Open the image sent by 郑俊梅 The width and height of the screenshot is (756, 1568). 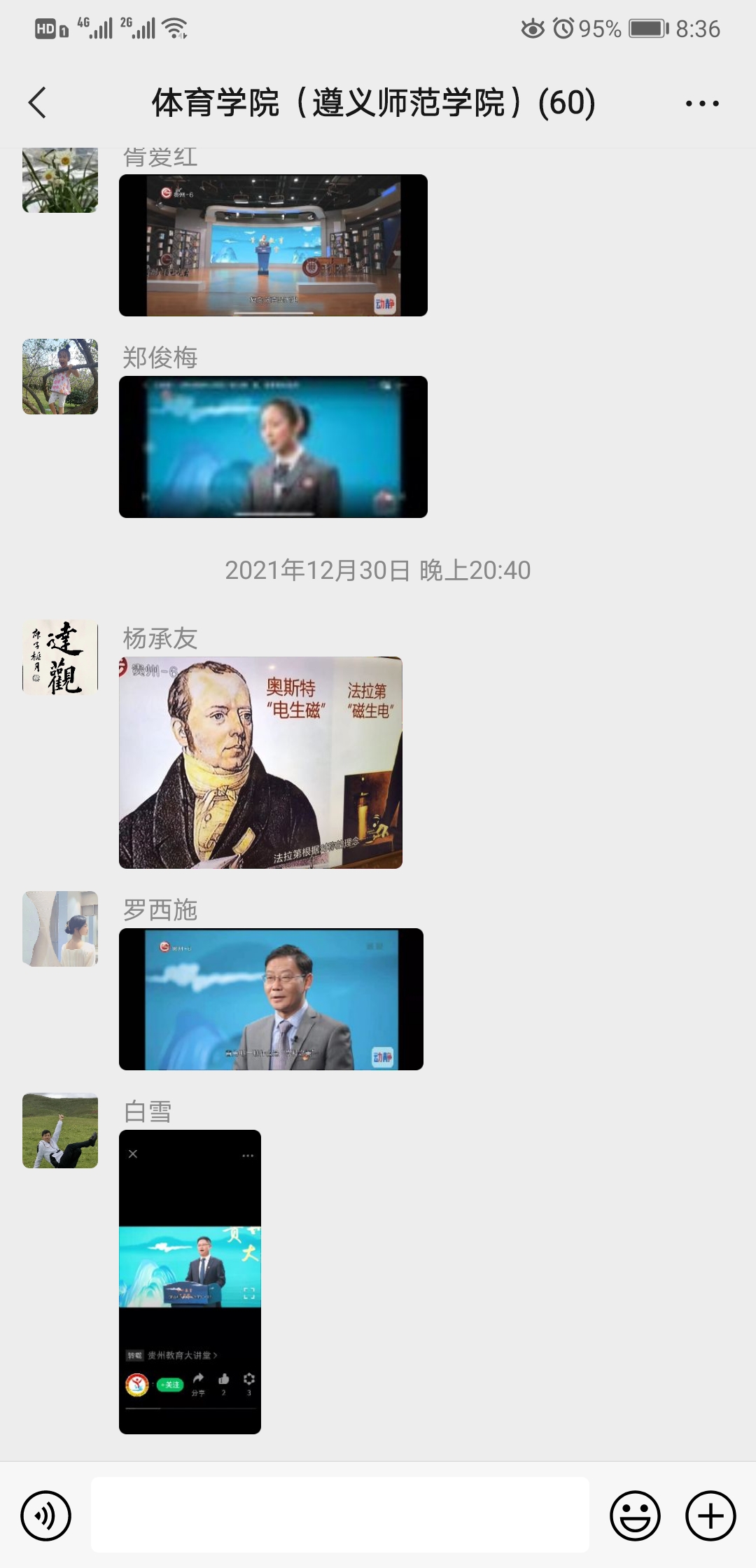pos(273,447)
